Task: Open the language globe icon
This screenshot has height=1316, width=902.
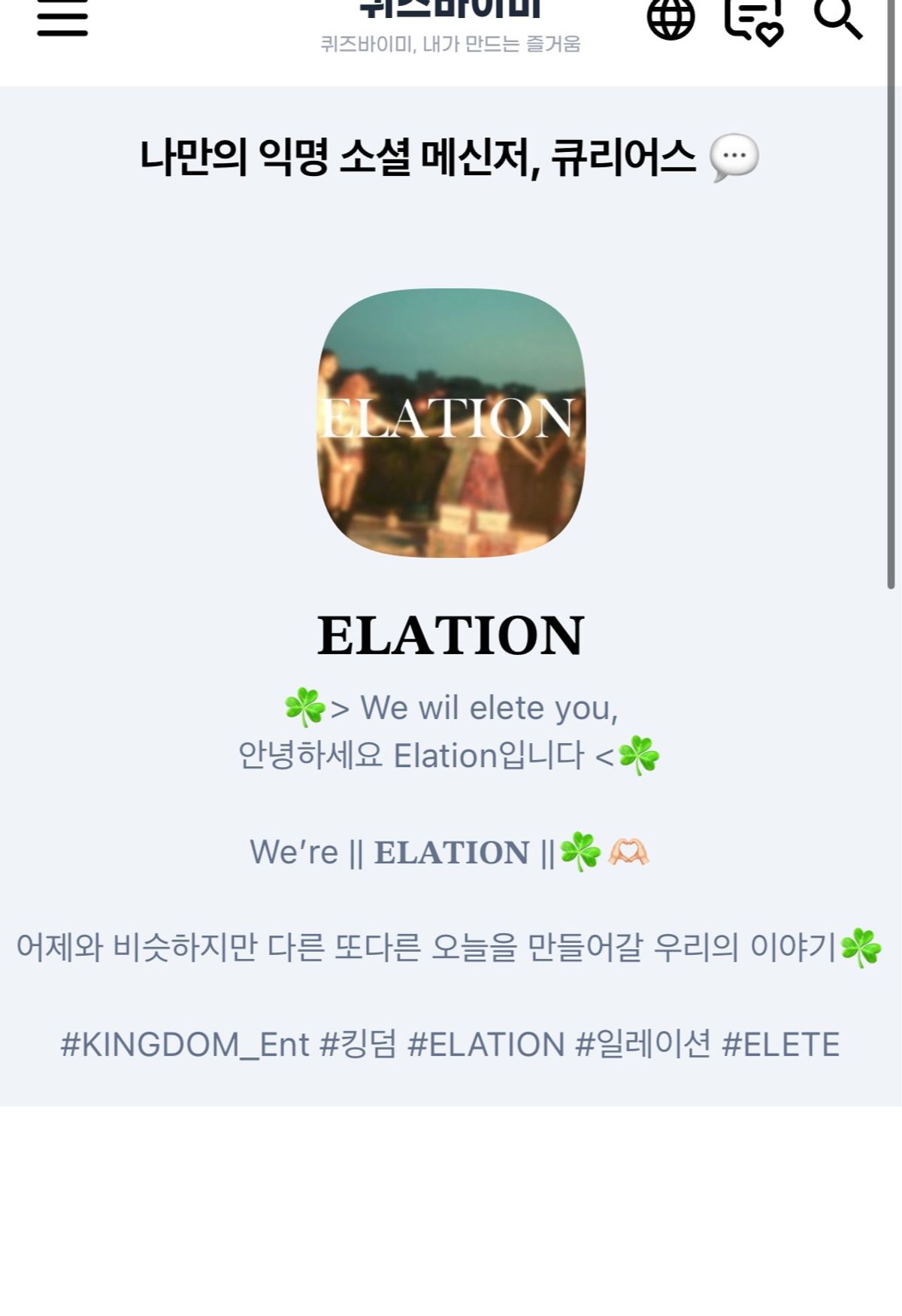Action: tap(670, 18)
